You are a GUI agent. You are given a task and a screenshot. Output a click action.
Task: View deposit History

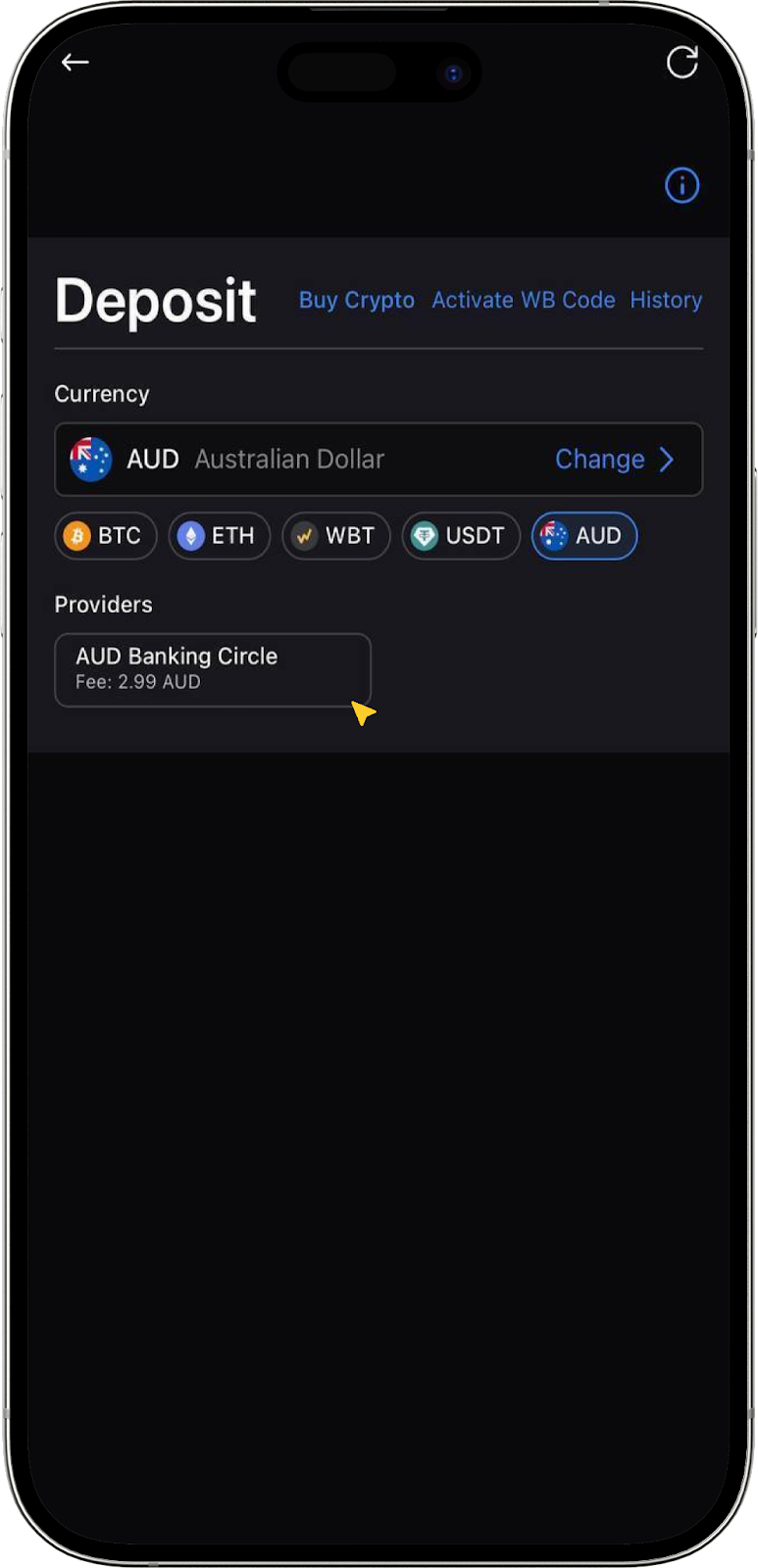(666, 300)
